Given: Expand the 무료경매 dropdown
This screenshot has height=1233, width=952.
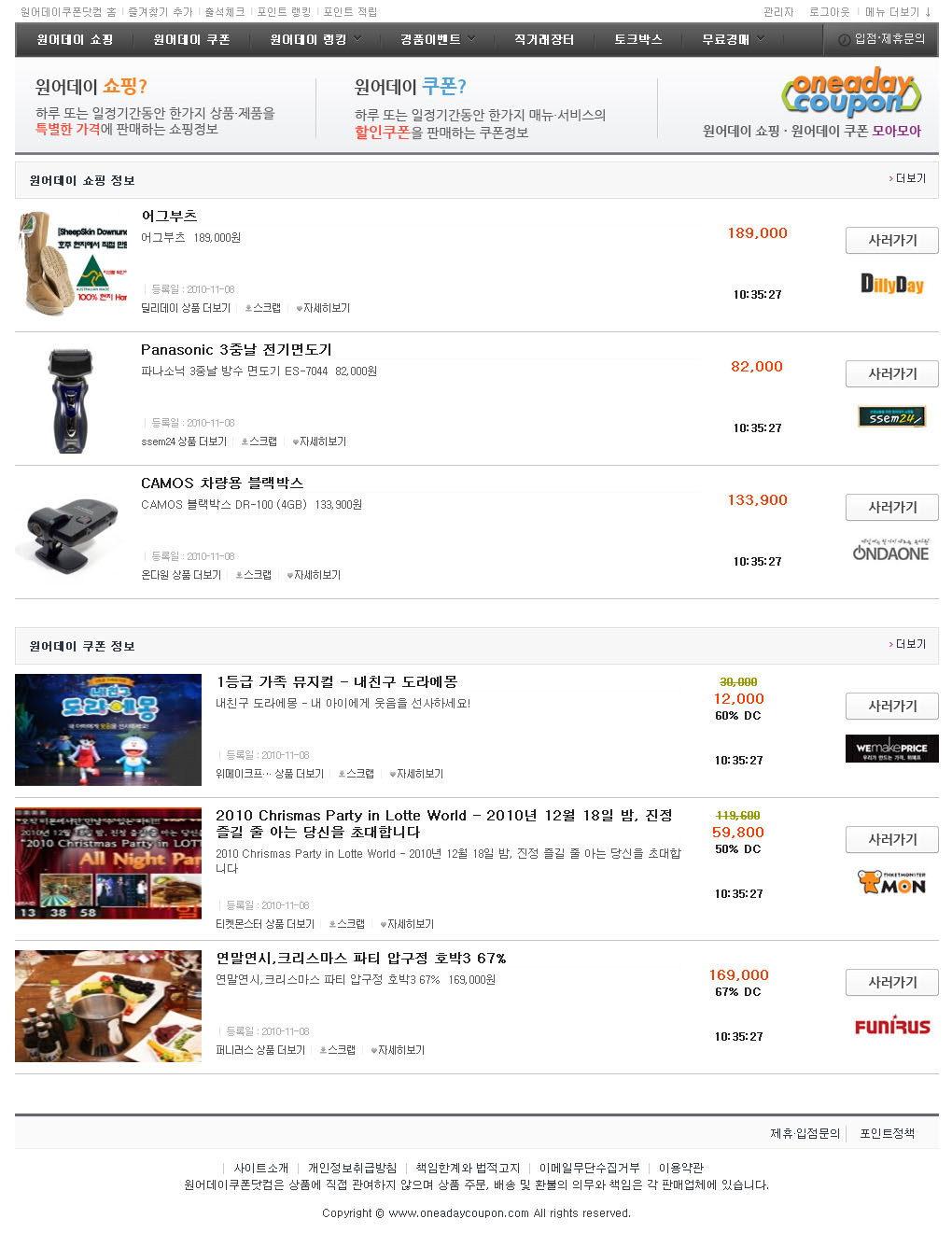Looking at the screenshot, I should click(733, 40).
